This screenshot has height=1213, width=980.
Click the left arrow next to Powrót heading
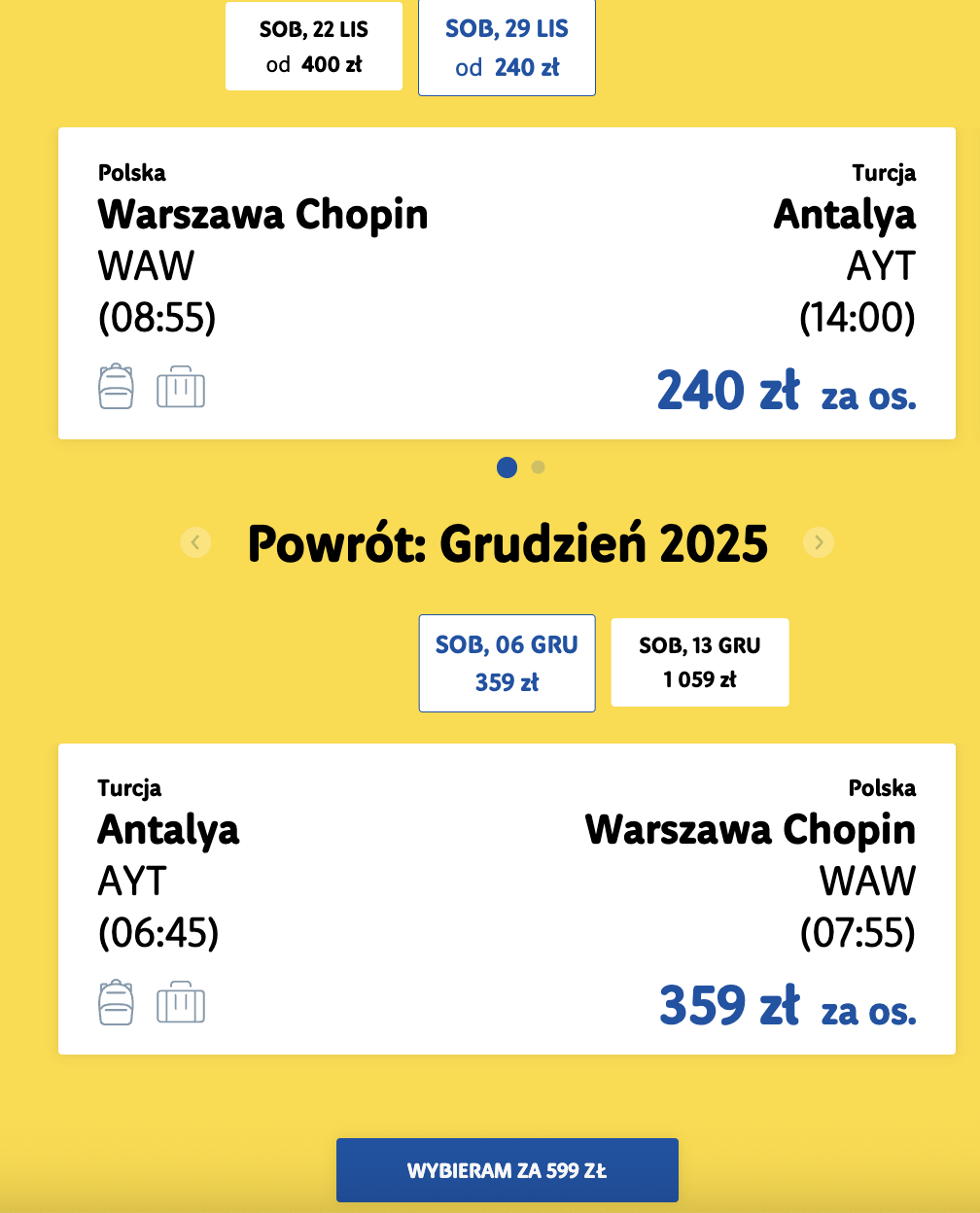click(x=195, y=542)
